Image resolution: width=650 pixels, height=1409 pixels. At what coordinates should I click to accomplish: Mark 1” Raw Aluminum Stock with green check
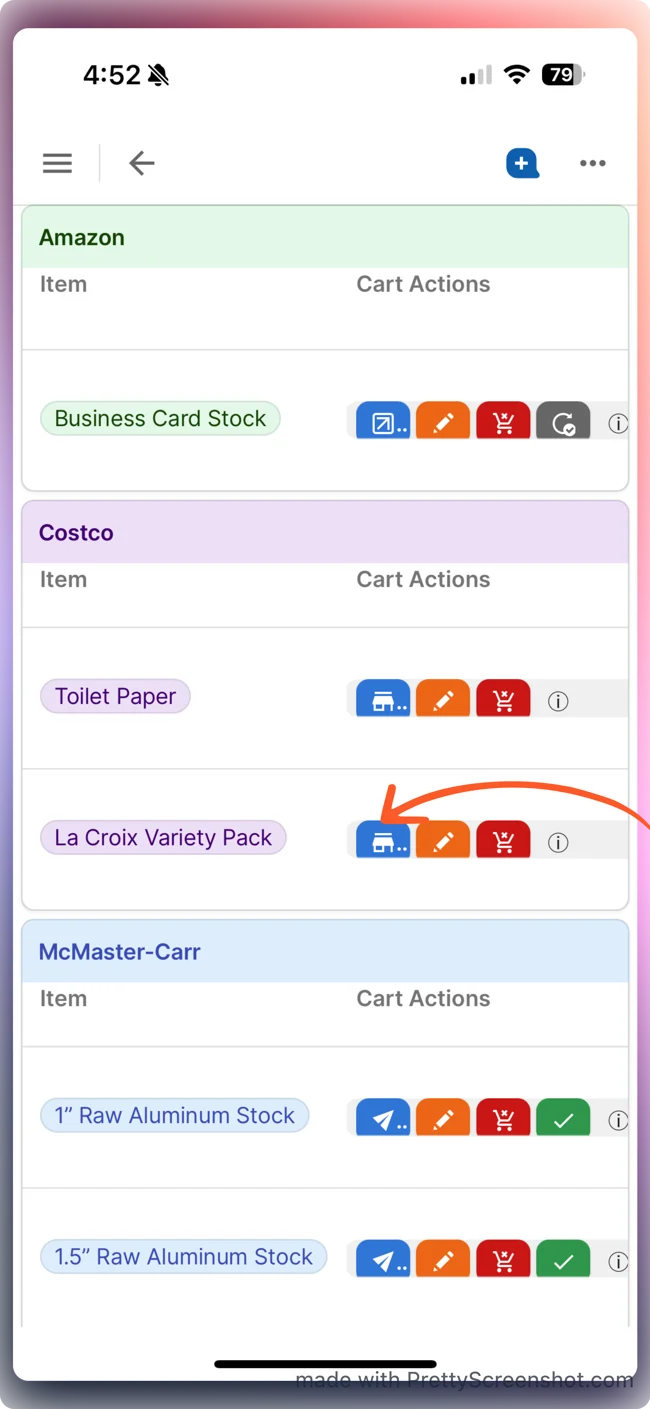[563, 1119]
